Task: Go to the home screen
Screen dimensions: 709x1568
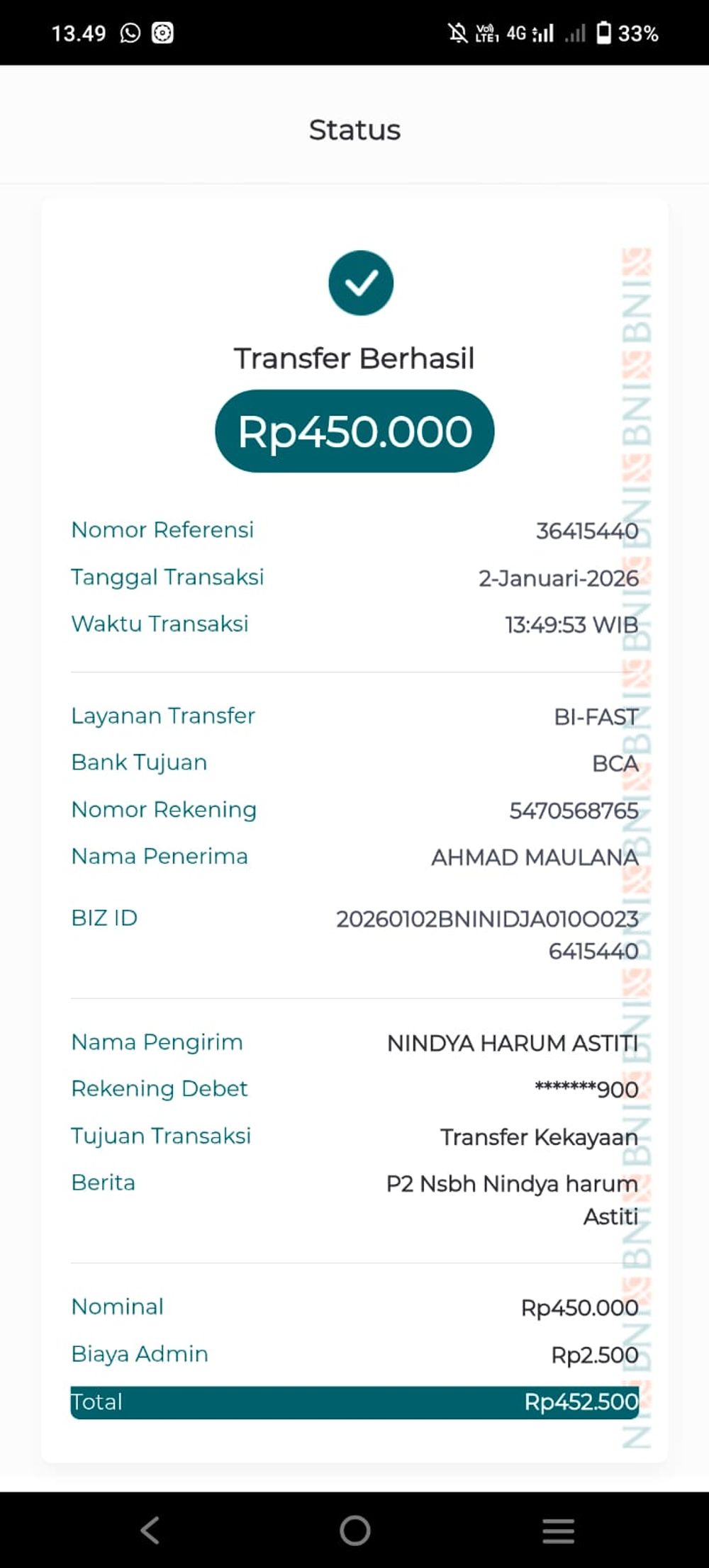Action: click(x=354, y=1530)
